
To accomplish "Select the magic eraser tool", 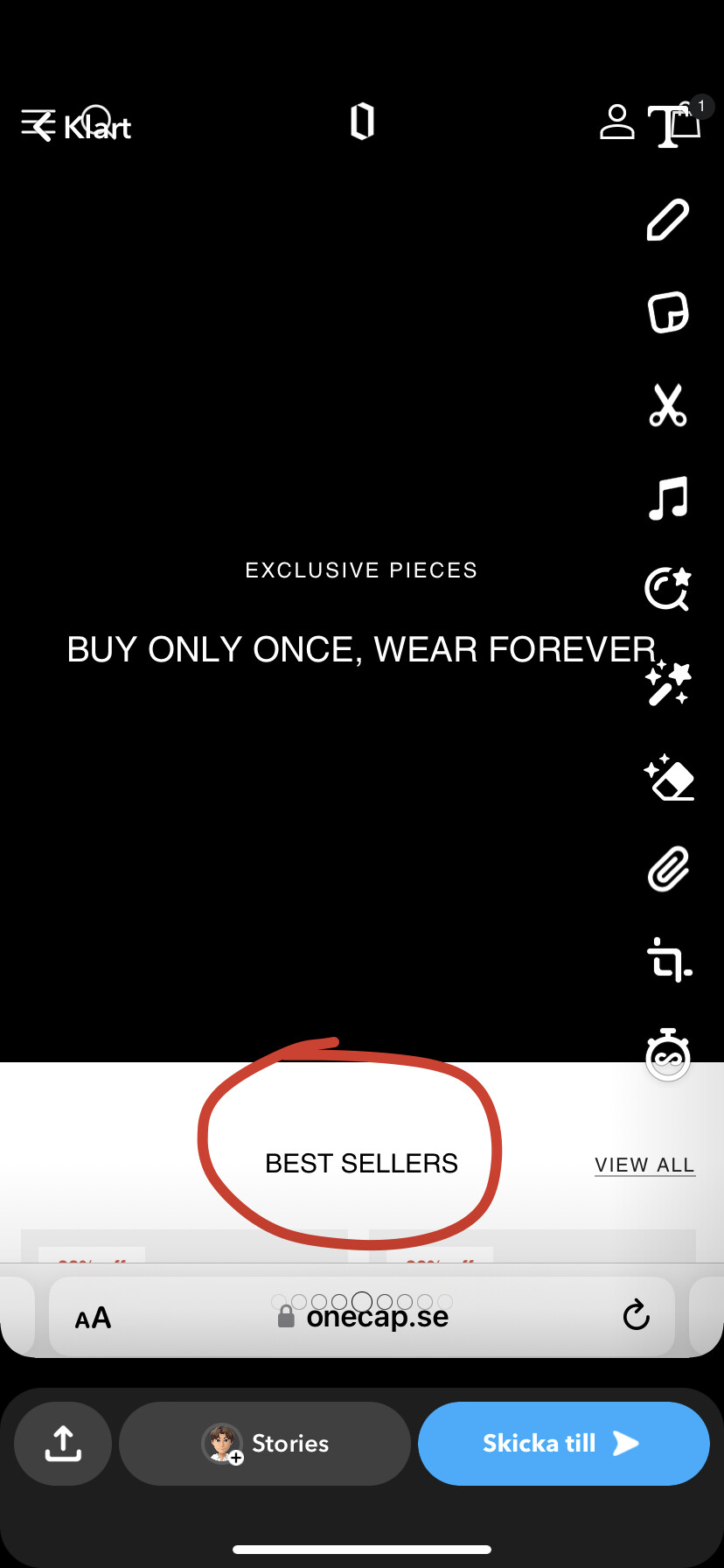I will coord(668,777).
